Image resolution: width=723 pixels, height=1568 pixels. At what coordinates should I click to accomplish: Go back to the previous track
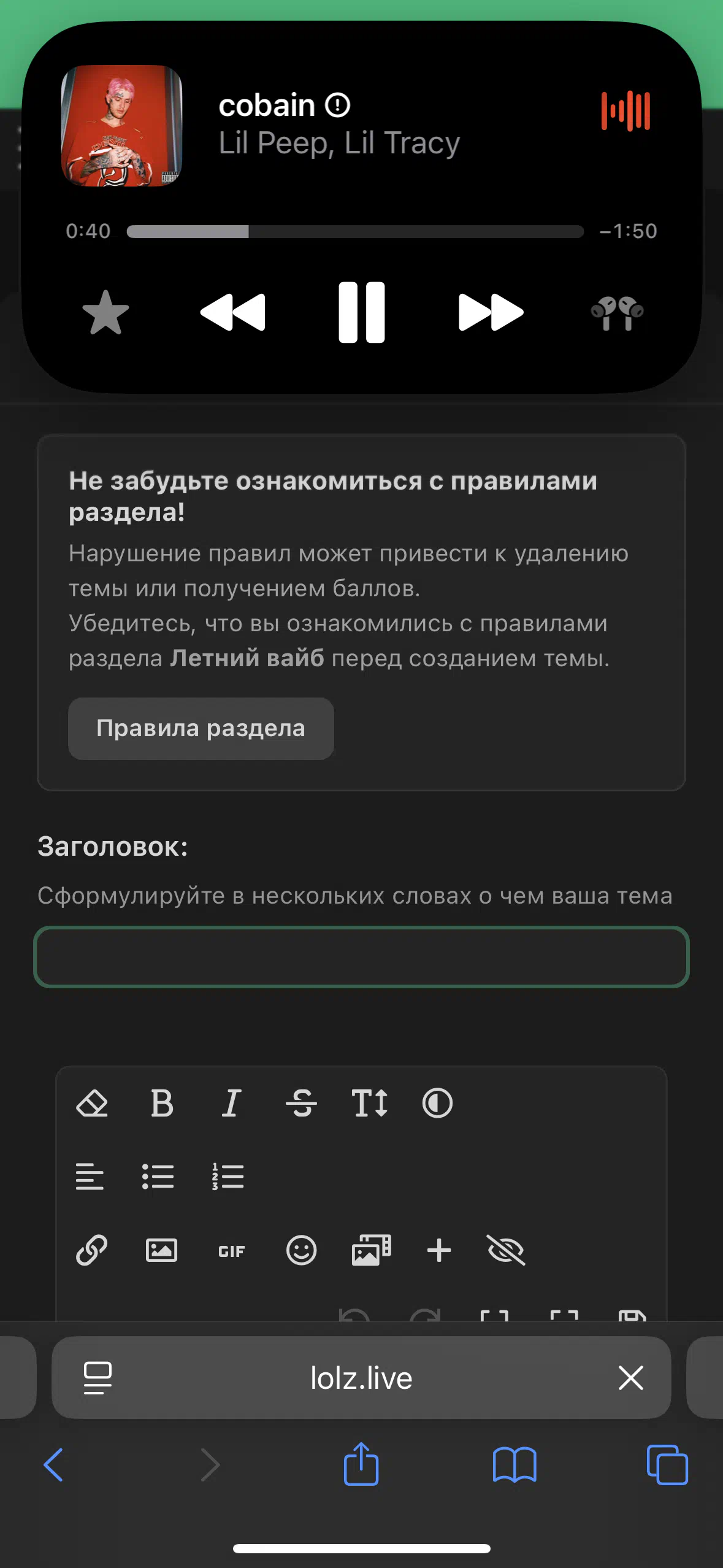click(x=232, y=312)
